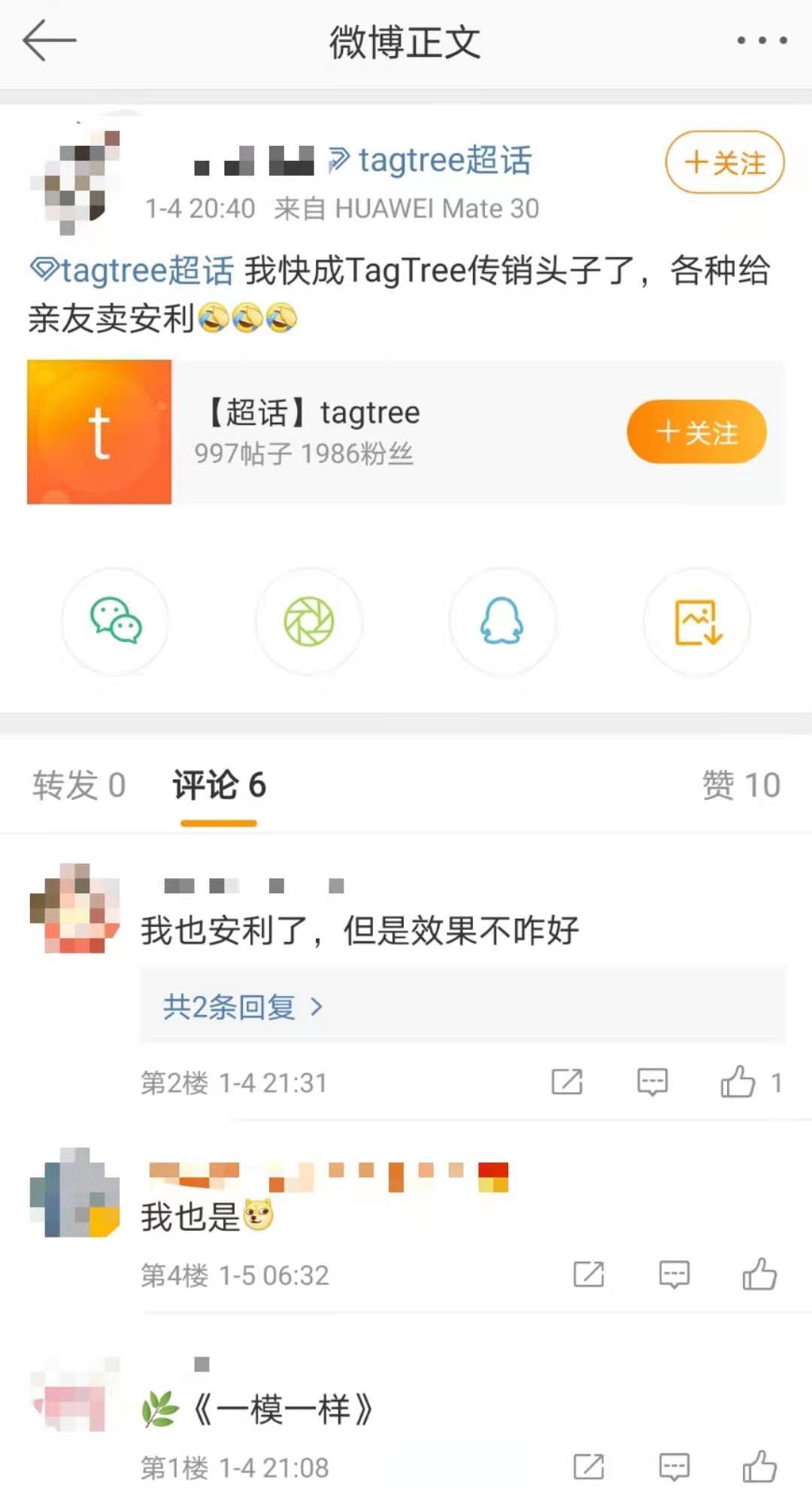Viewport: 812px width, 1488px height.
Task: Like the 第2楼 comment
Action: [x=738, y=1083]
